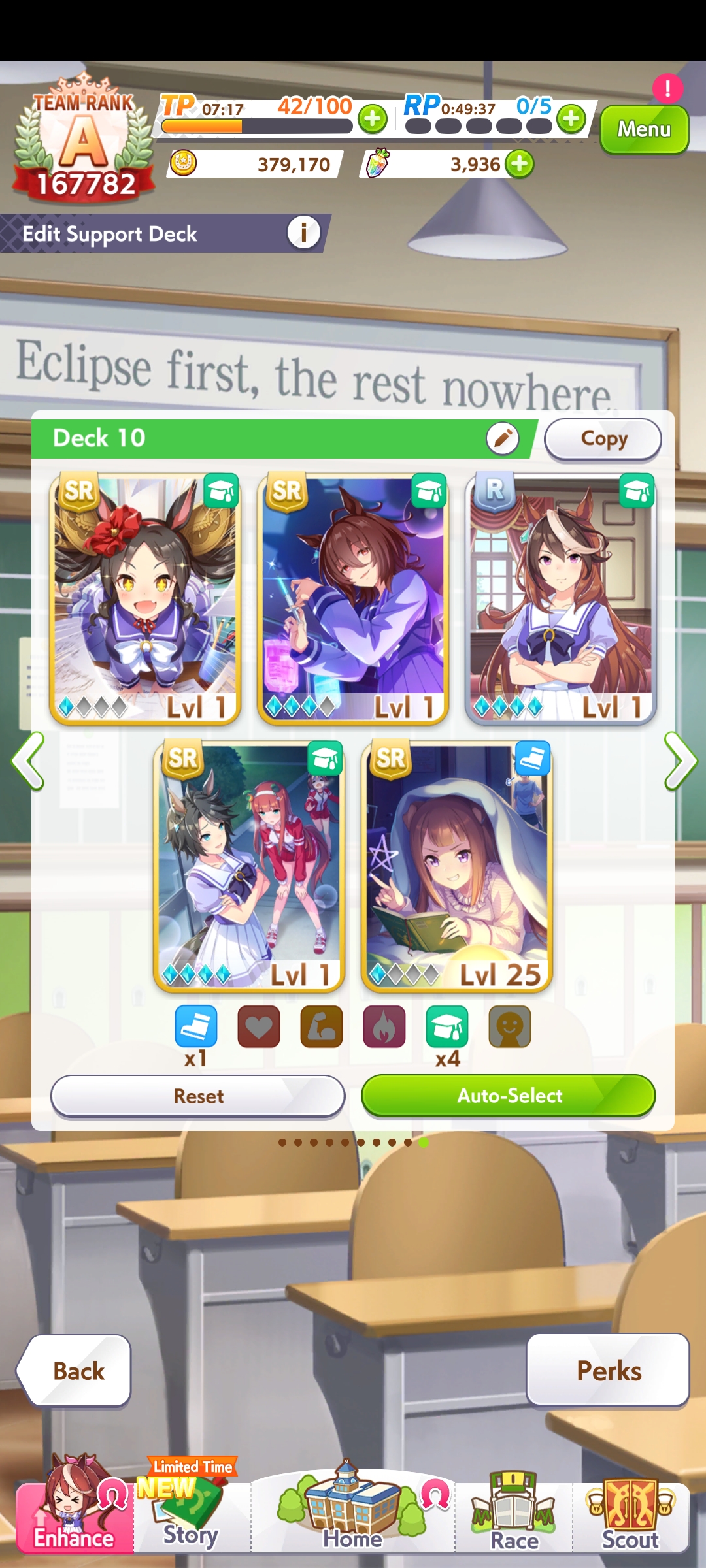Open the Perks panel
Image resolution: width=706 pixels, height=1568 pixels.
coord(608,1371)
